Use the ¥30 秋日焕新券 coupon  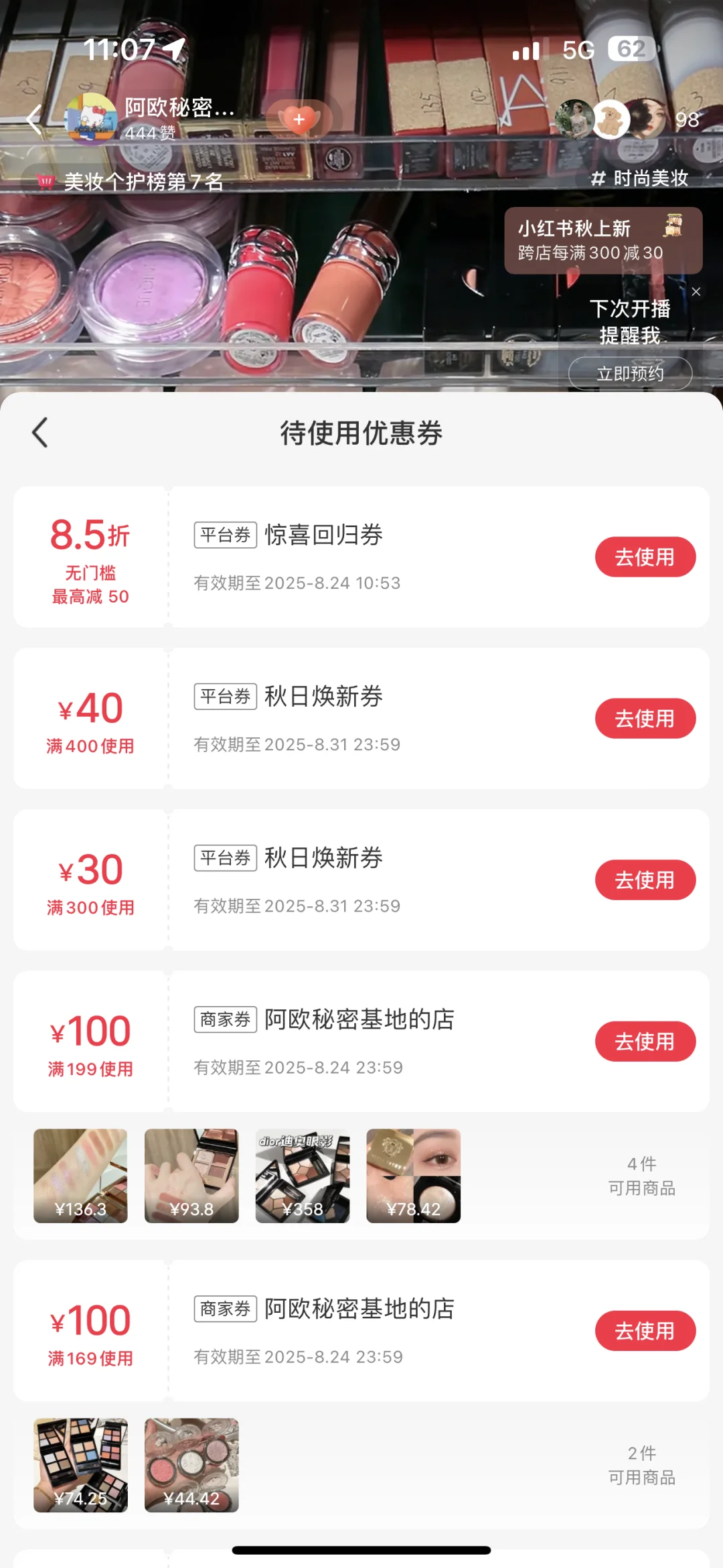point(645,879)
